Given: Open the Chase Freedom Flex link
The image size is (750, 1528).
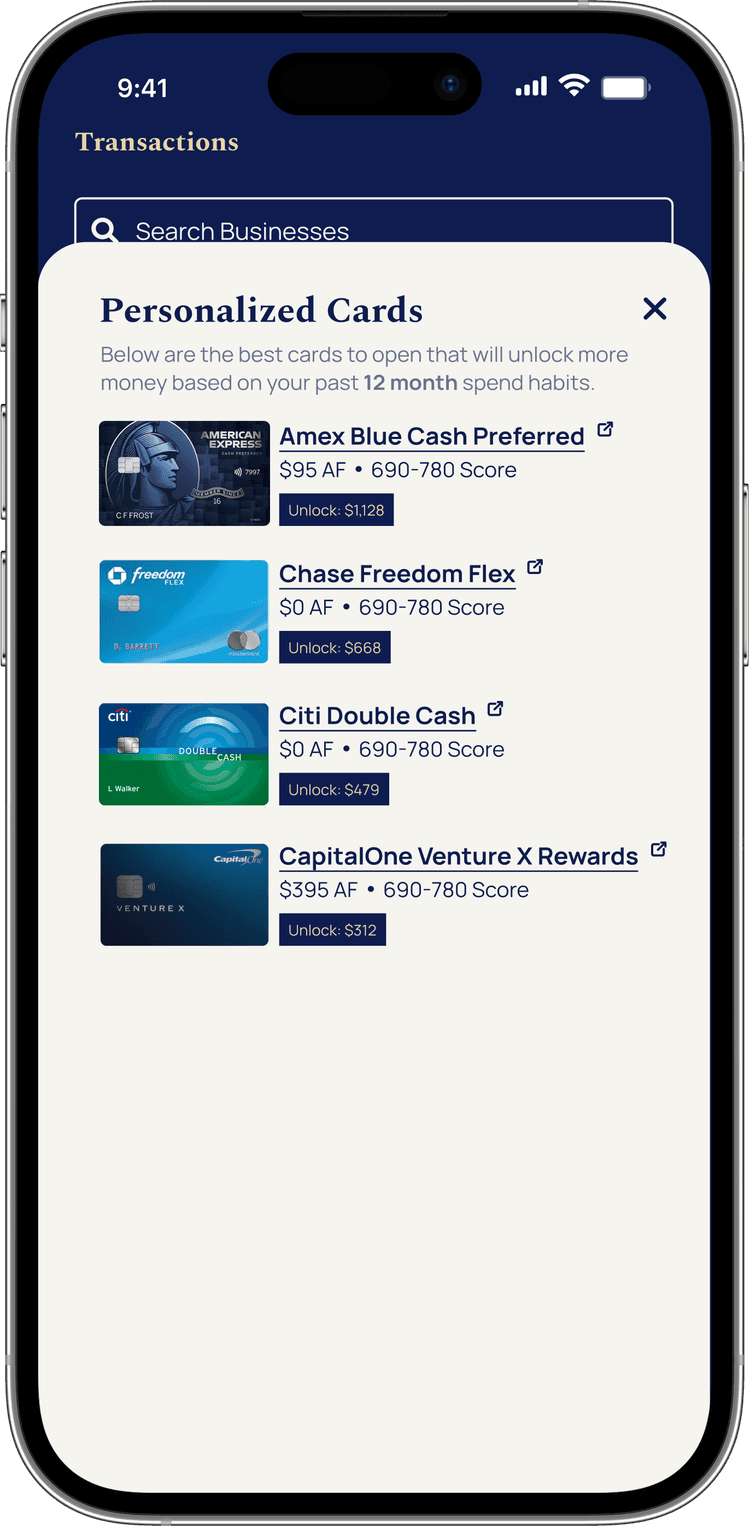Looking at the screenshot, I should coord(397,574).
